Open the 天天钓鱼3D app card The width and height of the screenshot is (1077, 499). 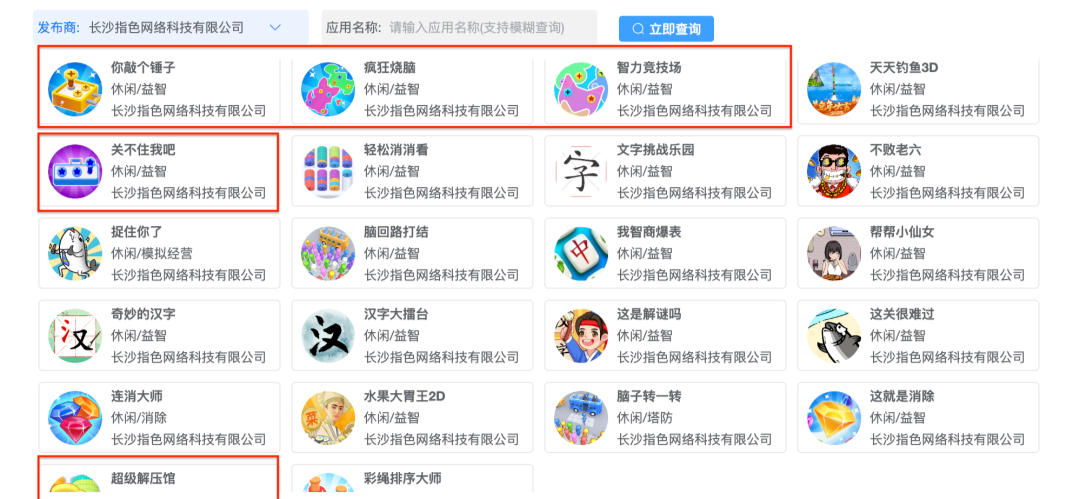click(919, 90)
